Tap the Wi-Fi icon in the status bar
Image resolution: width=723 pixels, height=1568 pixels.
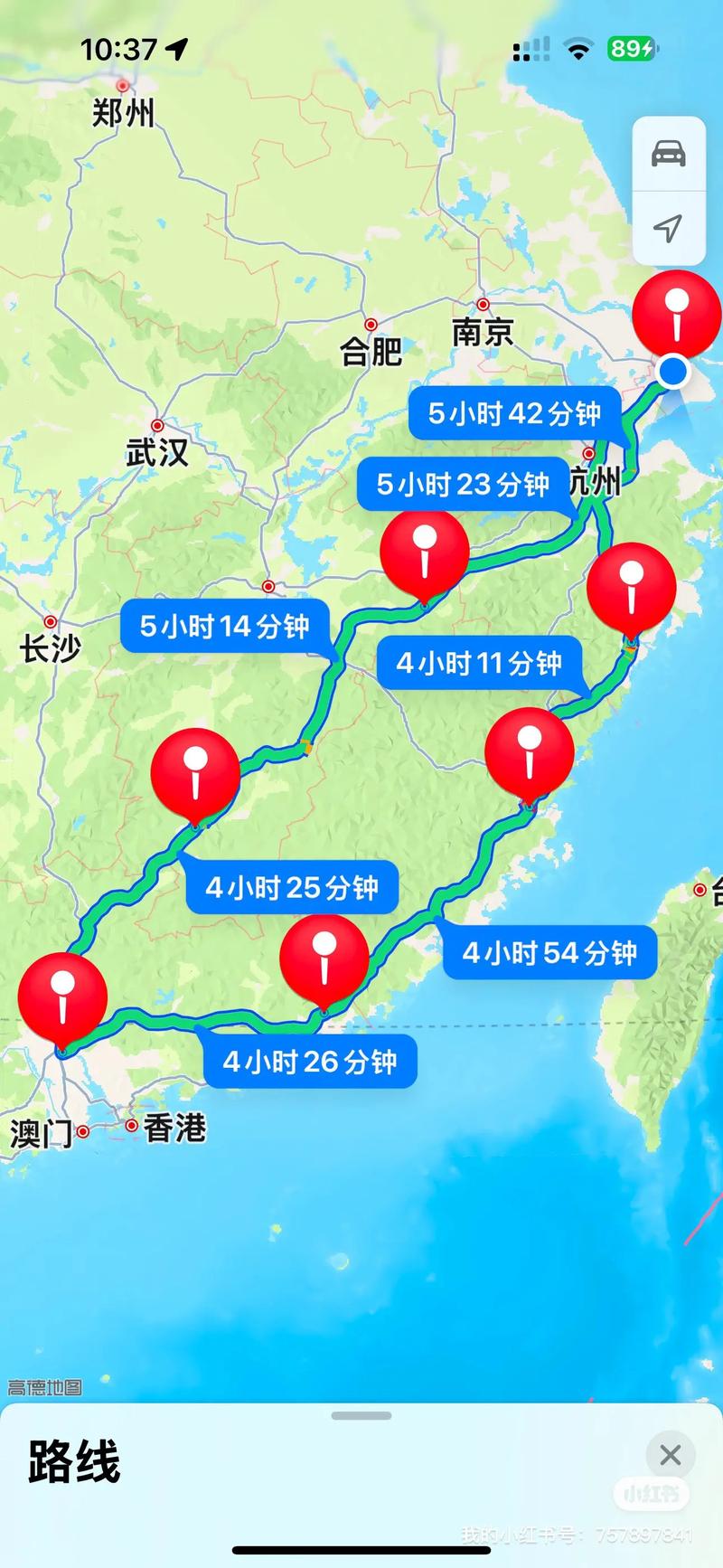click(x=578, y=51)
